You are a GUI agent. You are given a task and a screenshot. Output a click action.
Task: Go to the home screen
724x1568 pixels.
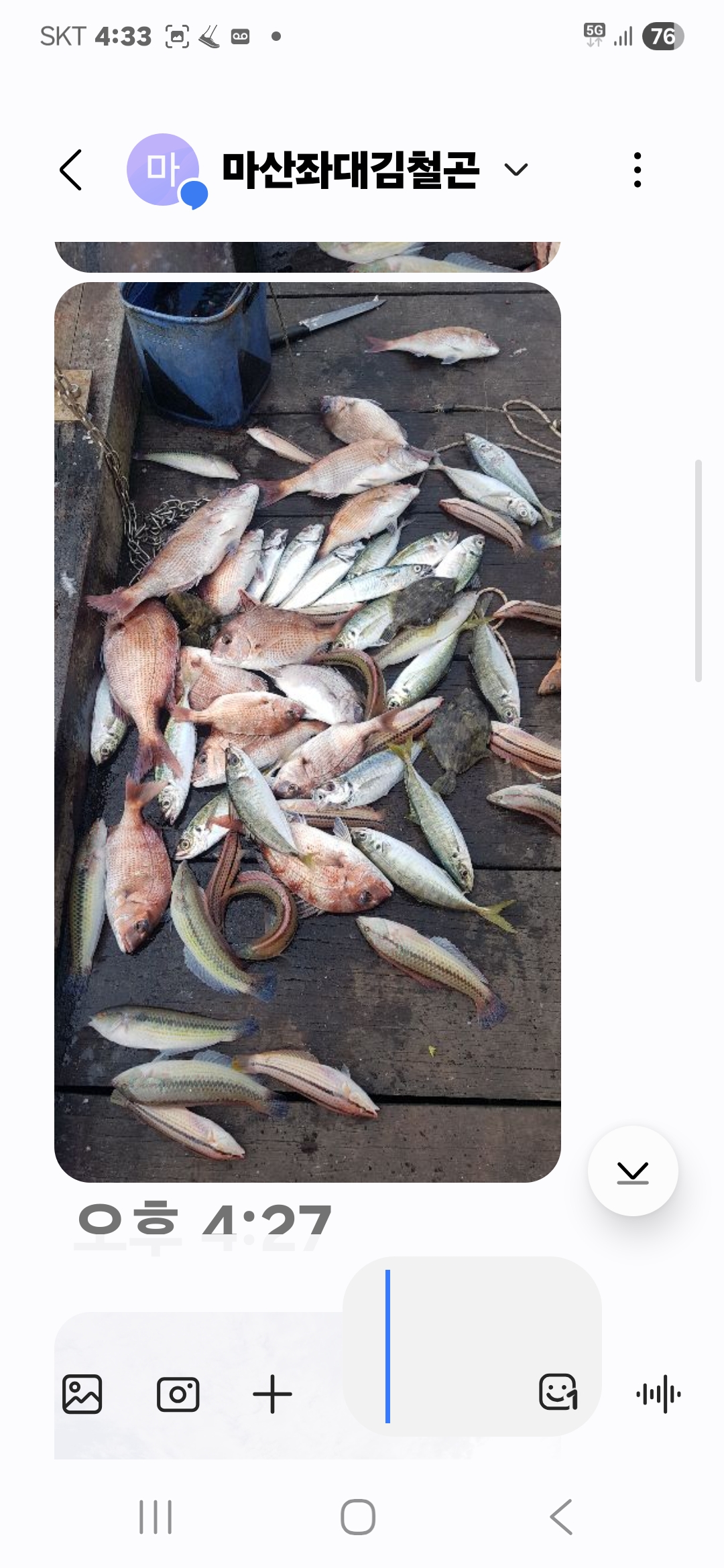(358, 1517)
